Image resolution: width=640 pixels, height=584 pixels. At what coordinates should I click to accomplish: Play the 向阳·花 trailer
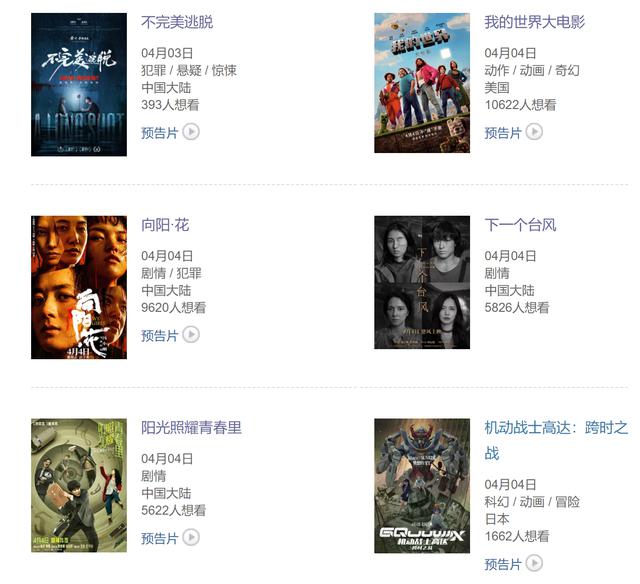point(170,335)
